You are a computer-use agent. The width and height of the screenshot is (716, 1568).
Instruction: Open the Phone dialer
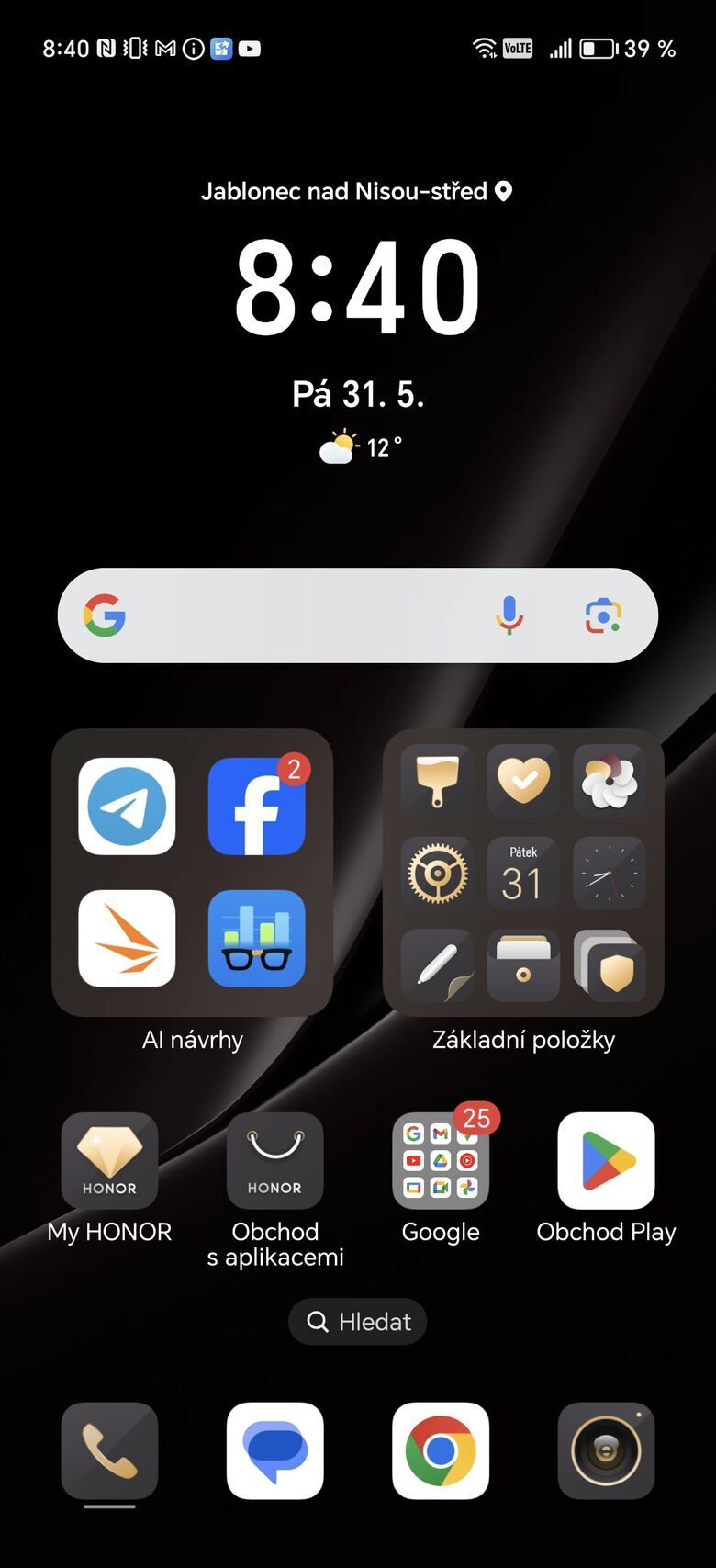click(x=109, y=1450)
